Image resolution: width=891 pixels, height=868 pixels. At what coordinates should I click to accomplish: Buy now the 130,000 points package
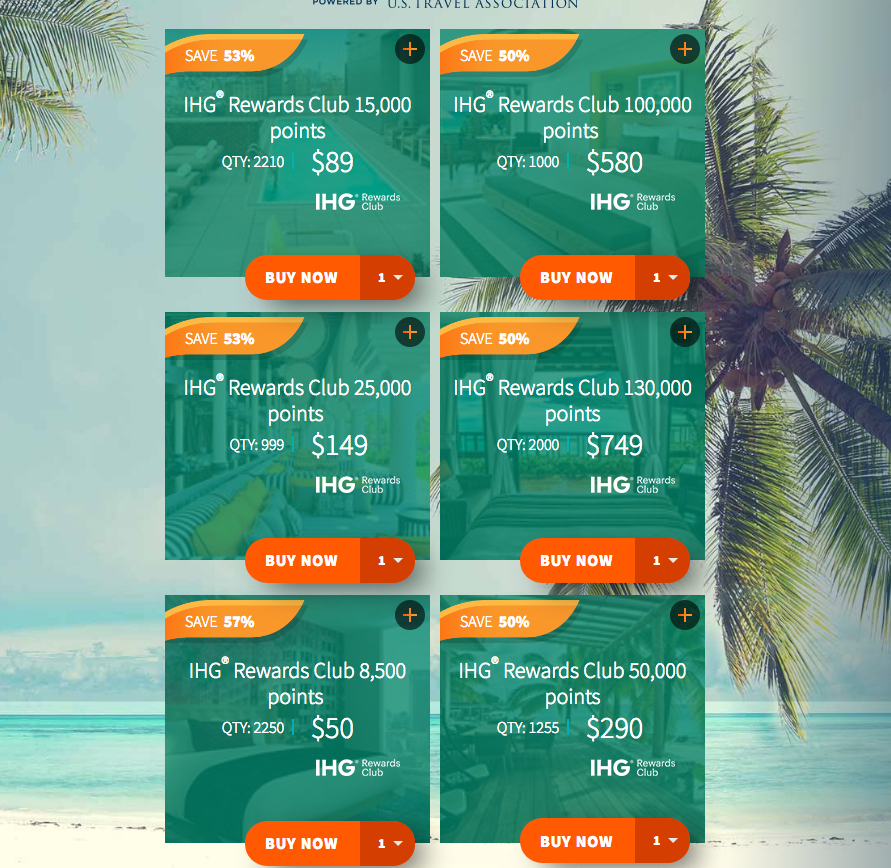(x=577, y=561)
